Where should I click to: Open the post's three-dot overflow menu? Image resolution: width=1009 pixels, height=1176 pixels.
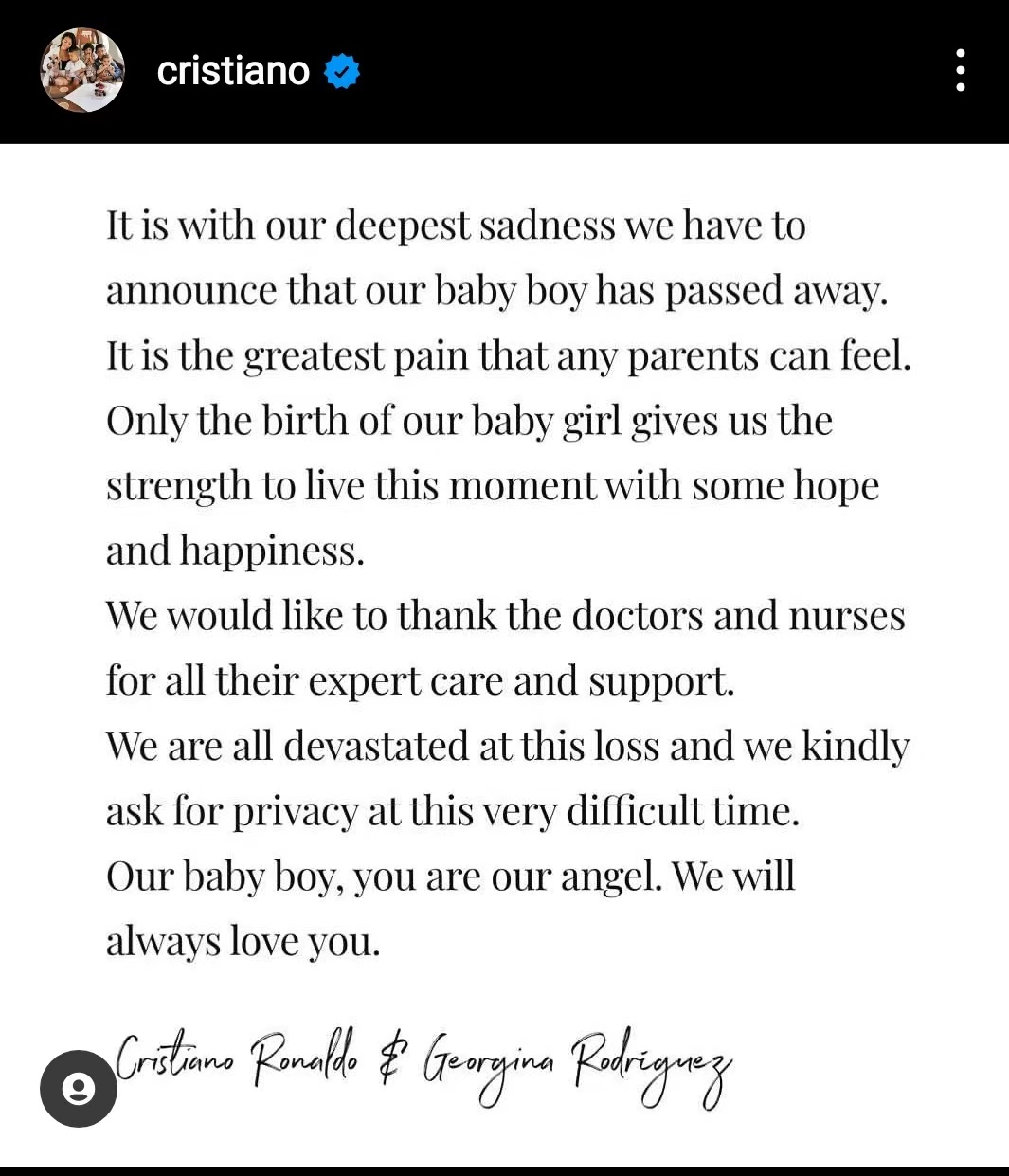[x=960, y=71]
